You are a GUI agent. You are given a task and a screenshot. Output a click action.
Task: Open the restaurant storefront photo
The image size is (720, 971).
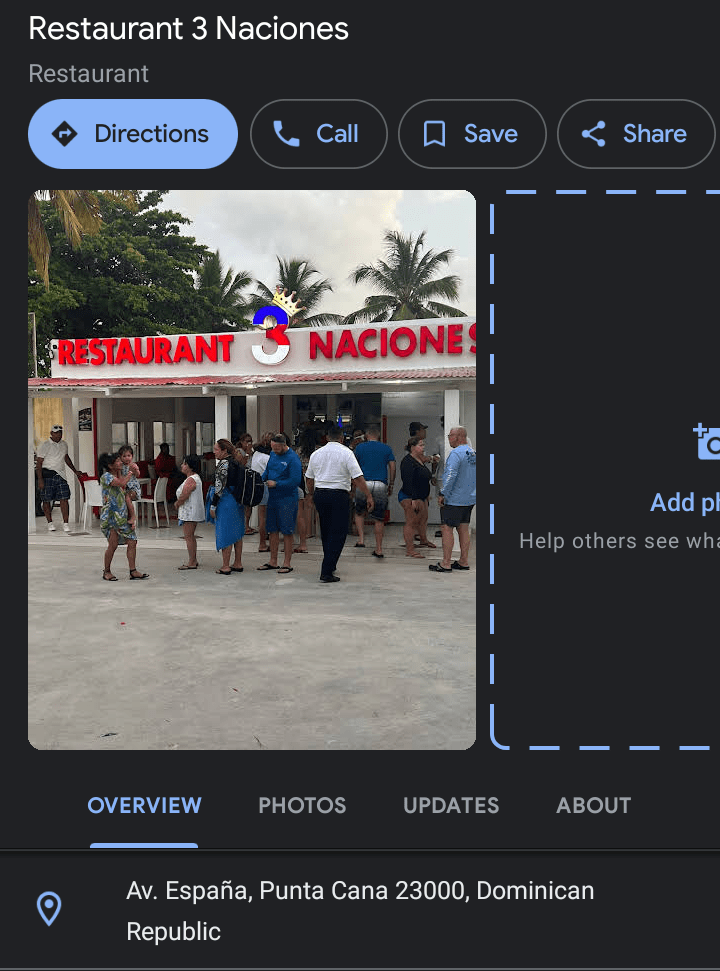[252, 469]
